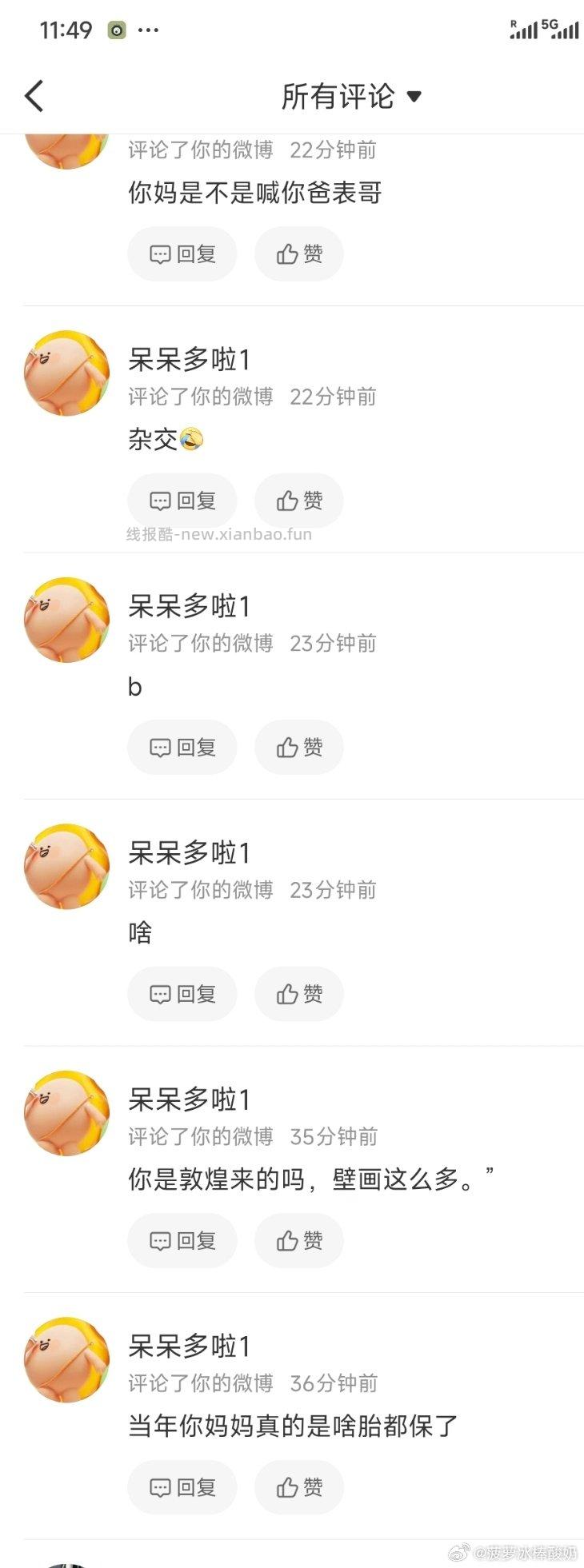Tap 回复 under the 杂交 comment
The image size is (584, 1568).
click(x=182, y=500)
